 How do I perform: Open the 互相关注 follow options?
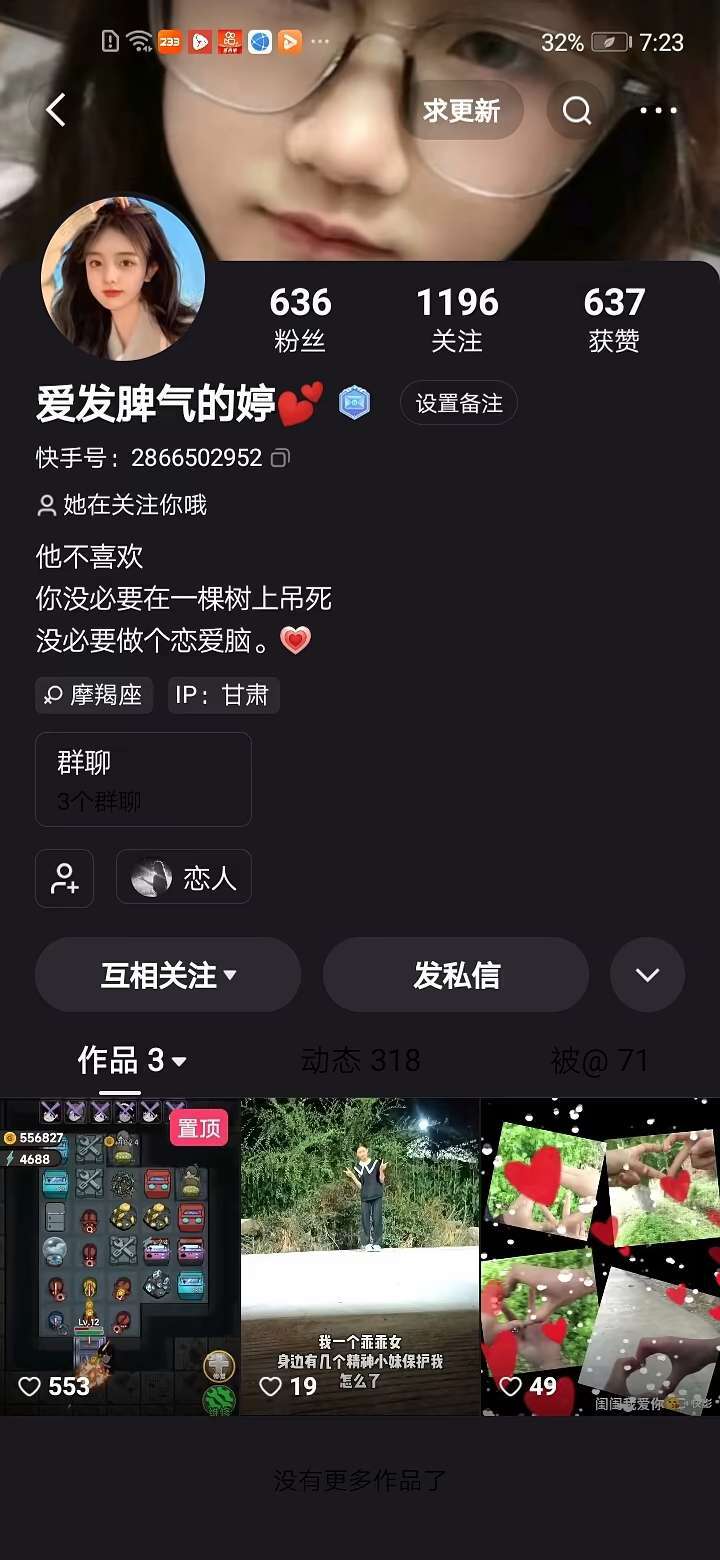pos(168,975)
